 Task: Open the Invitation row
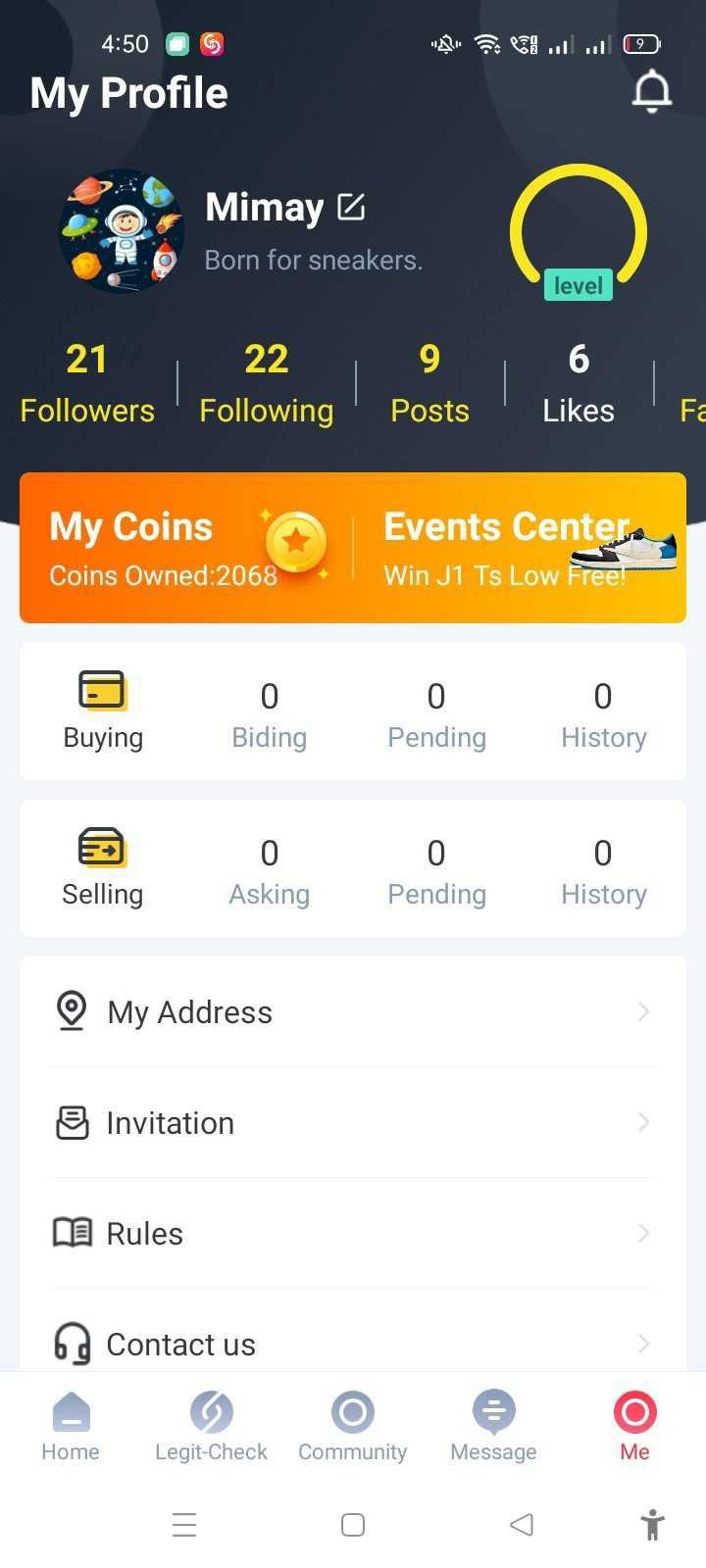coord(353,1122)
